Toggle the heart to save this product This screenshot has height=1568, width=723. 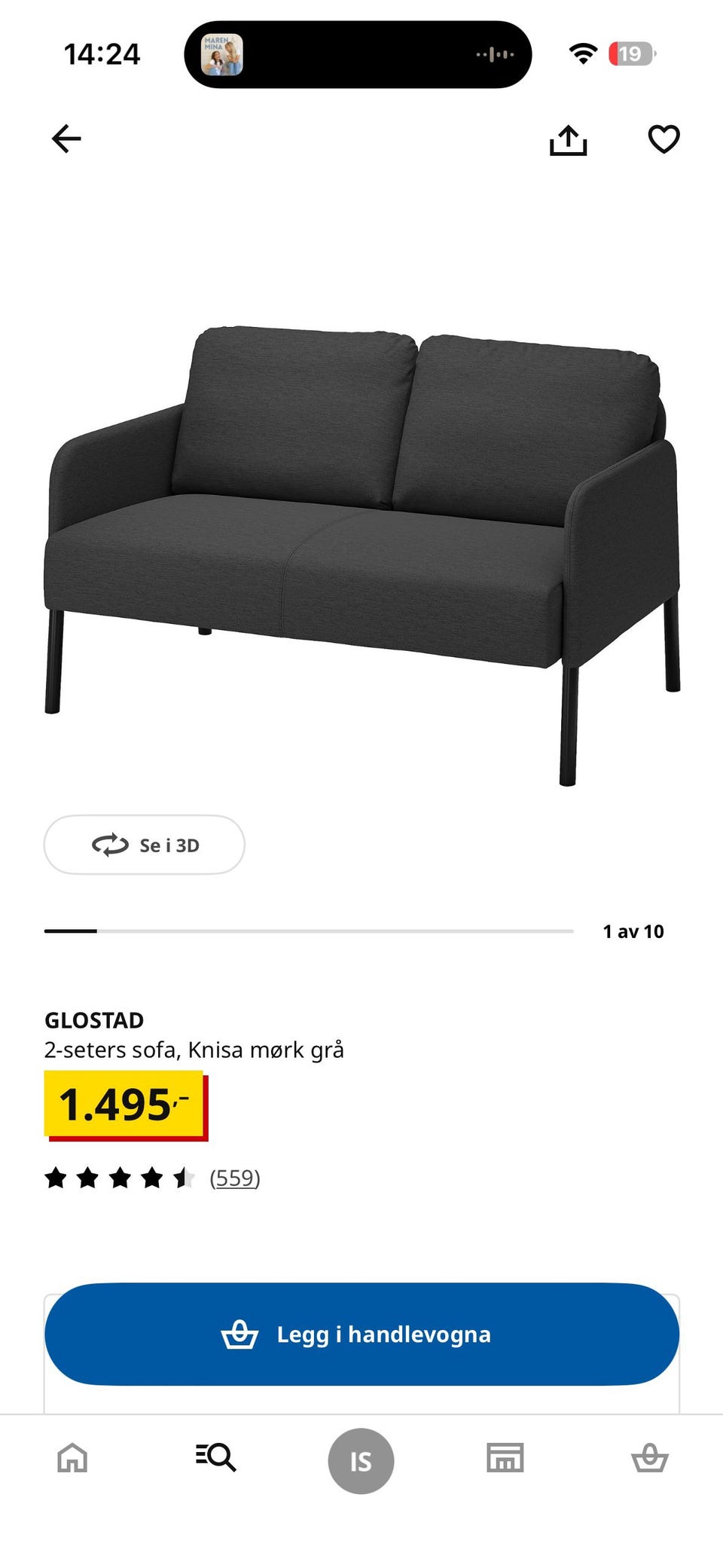(x=664, y=139)
